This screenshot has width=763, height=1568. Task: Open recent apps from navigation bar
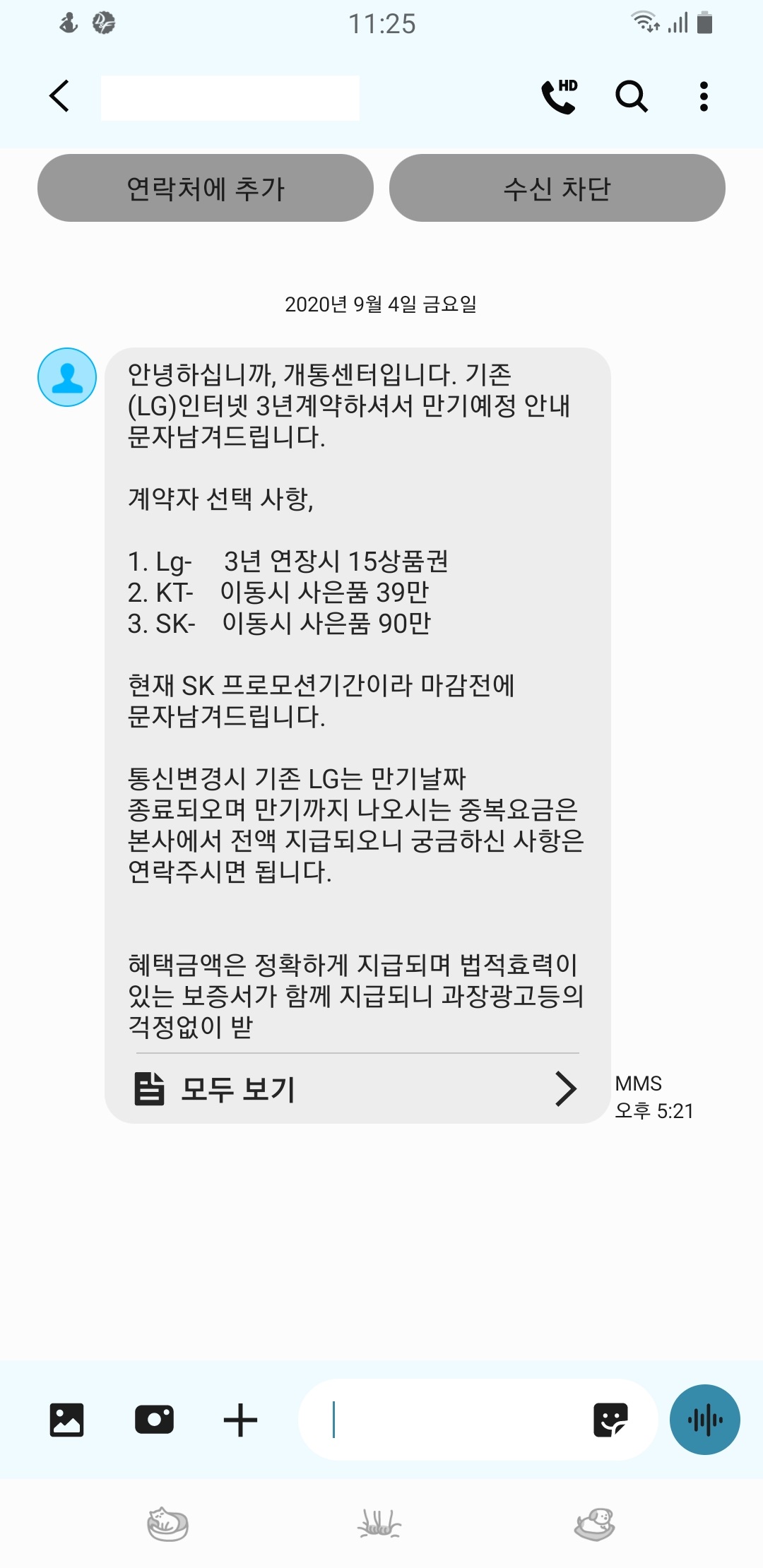point(167,1524)
